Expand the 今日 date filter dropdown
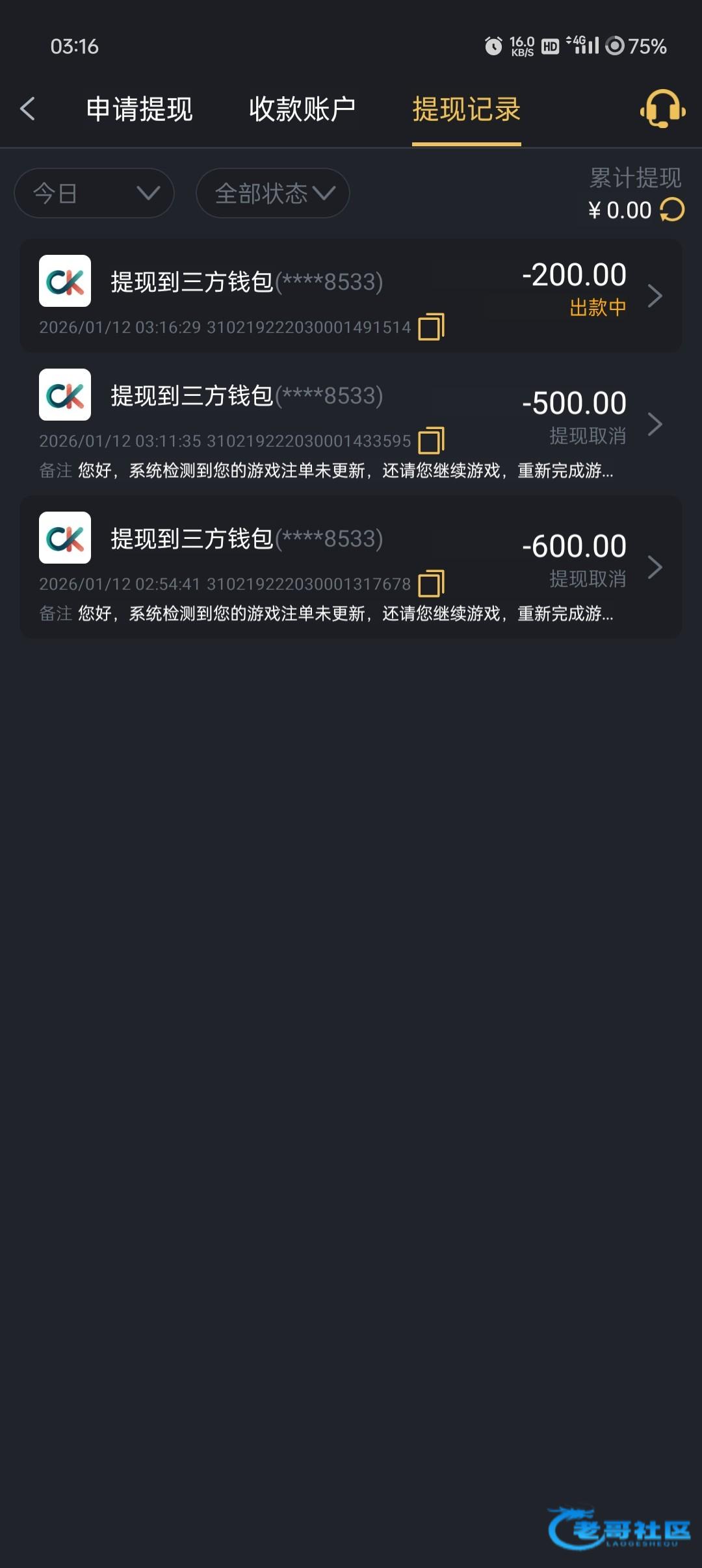The height and width of the screenshot is (1568, 702). click(94, 193)
